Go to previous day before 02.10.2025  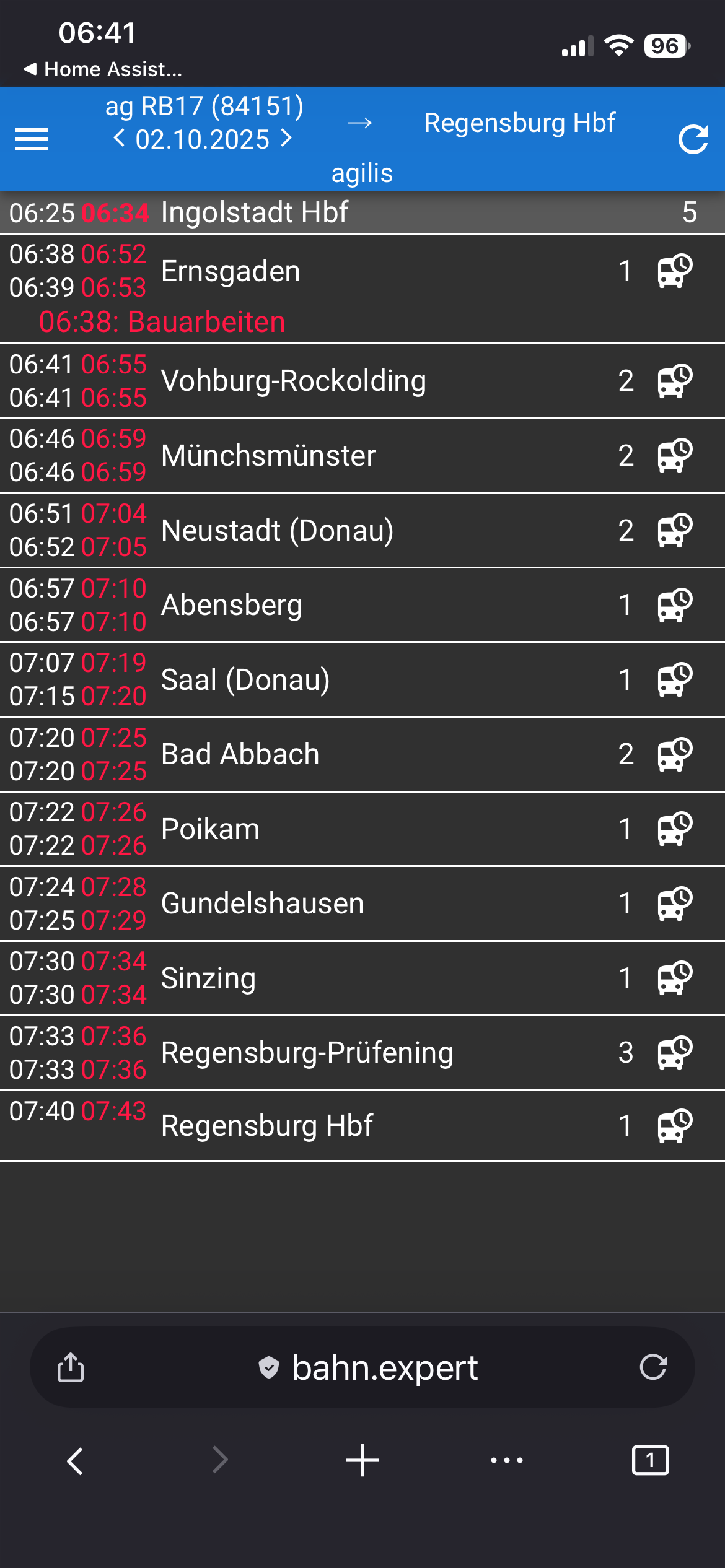119,139
